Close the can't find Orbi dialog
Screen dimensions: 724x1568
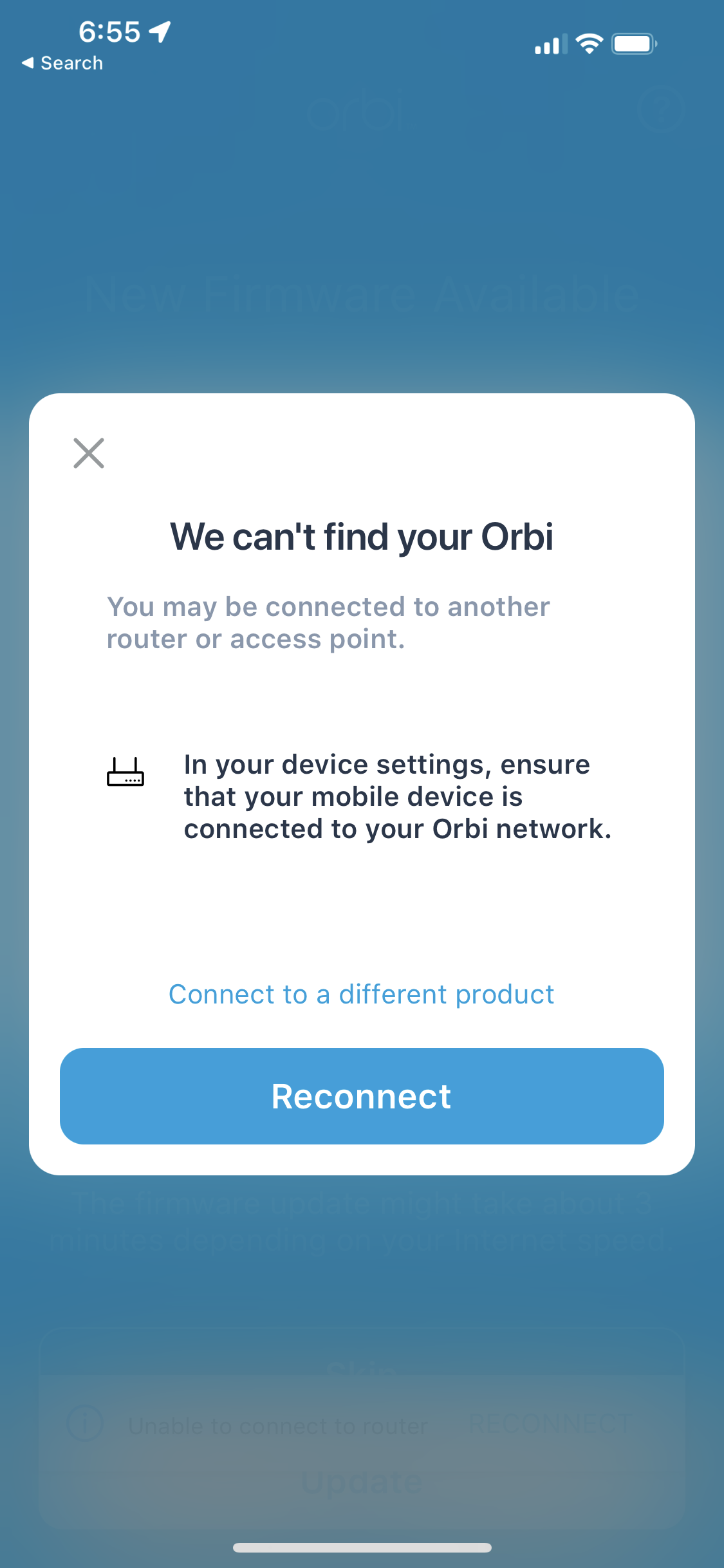pyautogui.click(x=89, y=453)
